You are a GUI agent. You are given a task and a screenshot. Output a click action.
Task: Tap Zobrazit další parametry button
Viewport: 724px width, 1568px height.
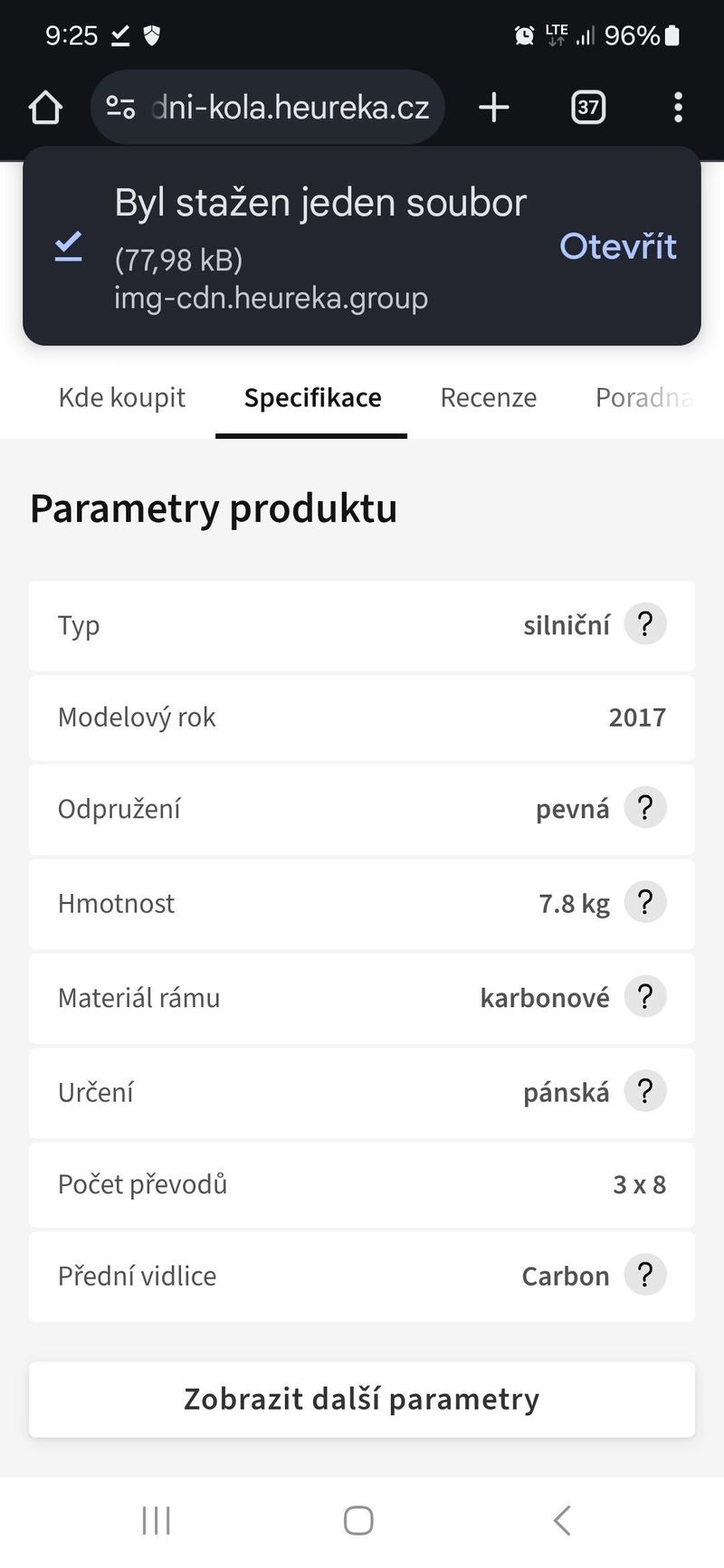tap(362, 1399)
